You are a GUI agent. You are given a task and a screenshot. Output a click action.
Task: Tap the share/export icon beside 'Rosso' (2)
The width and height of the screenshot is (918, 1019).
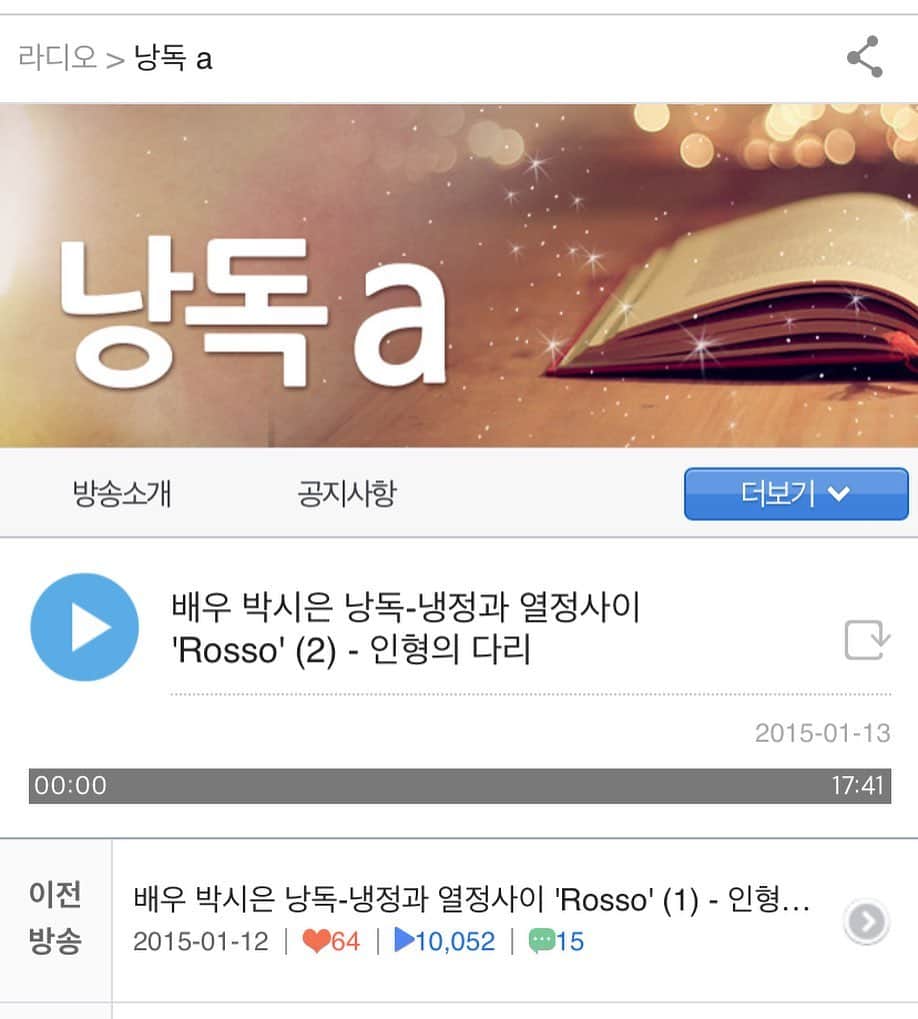pos(866,640)
